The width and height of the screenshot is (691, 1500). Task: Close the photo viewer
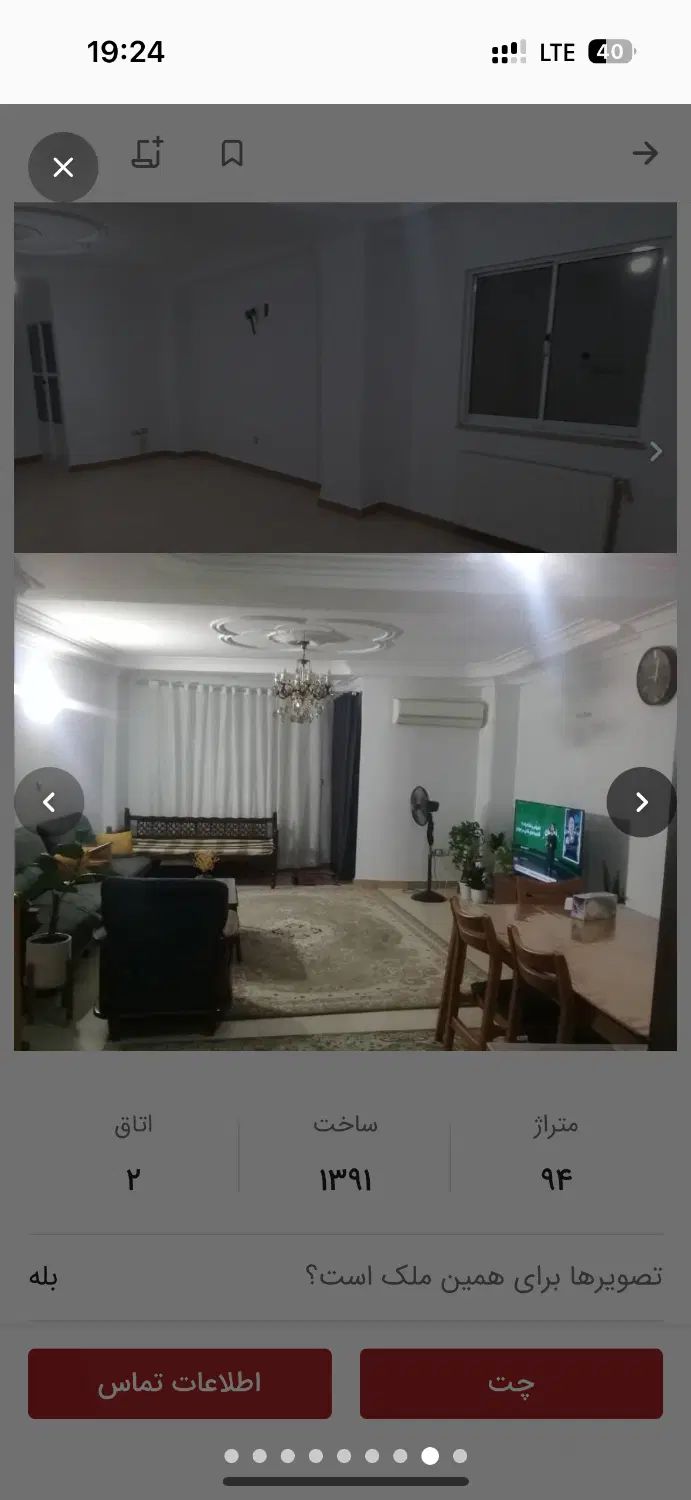pos(63,167)
